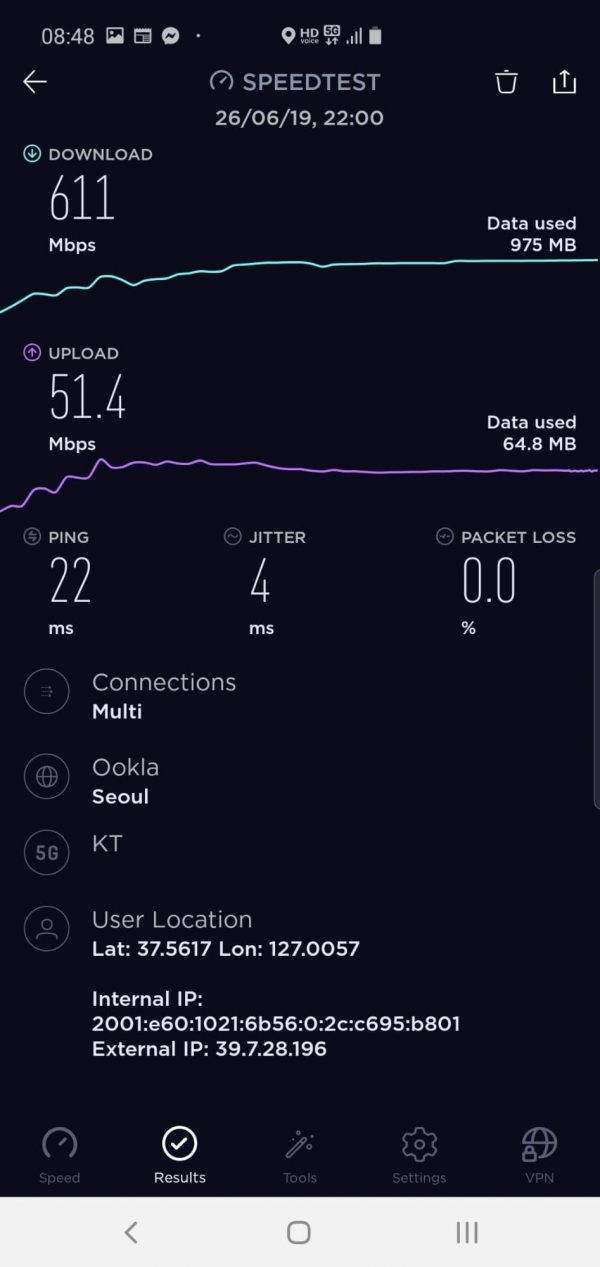Open the Tools tab

click(x=299, y=1156)
